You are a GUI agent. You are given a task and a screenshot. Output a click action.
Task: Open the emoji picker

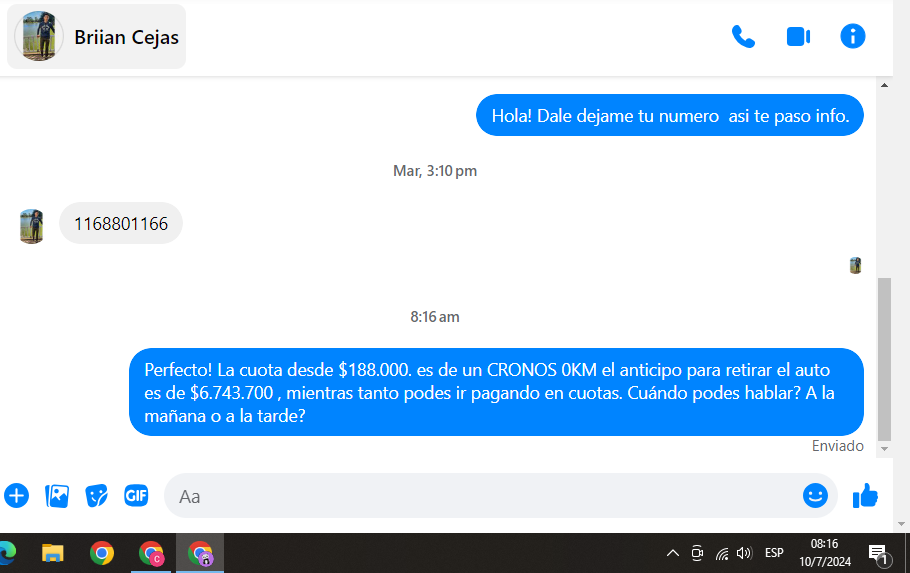[x=815, y=495]
